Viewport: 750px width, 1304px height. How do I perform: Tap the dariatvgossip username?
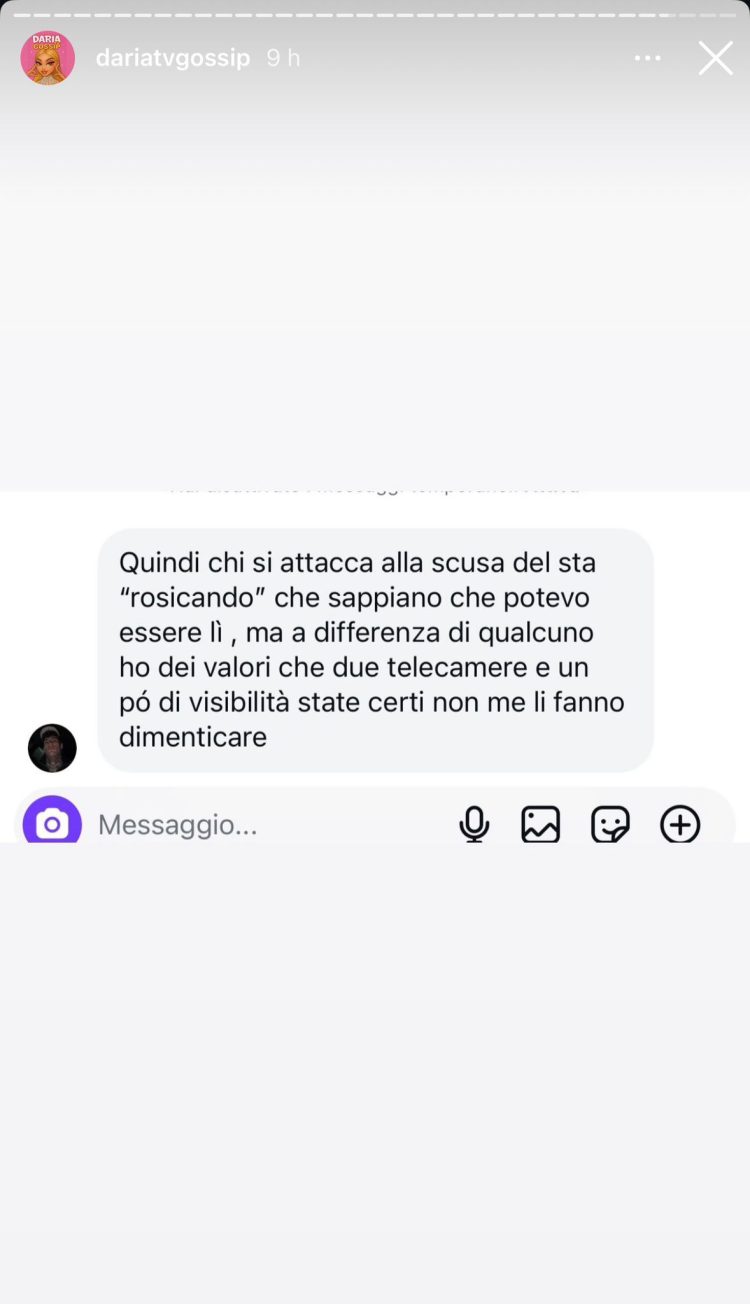172,58
